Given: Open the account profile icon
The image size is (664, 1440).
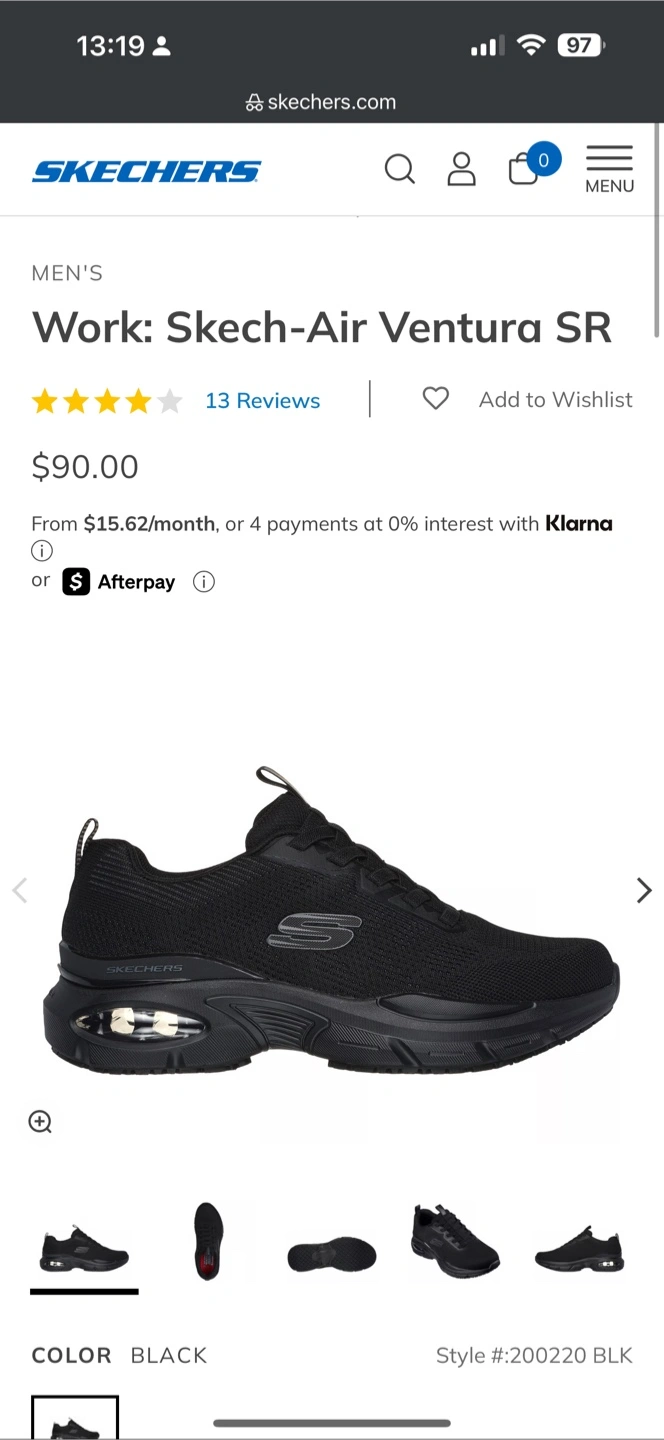Looking at the screenshot, I should click(x=461, y=169).
